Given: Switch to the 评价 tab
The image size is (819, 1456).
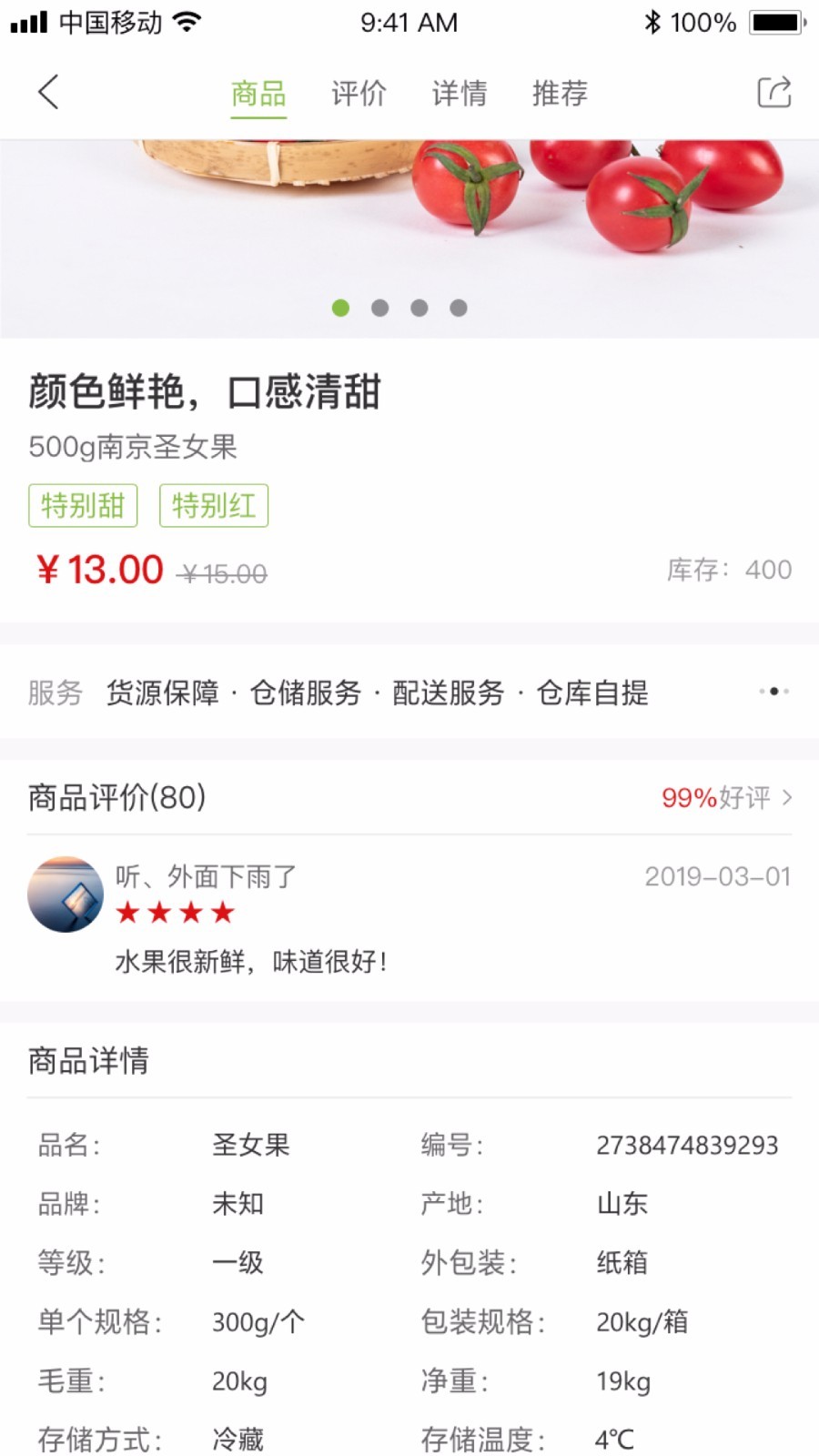Looking at the screenshot, I should point(359,93).
